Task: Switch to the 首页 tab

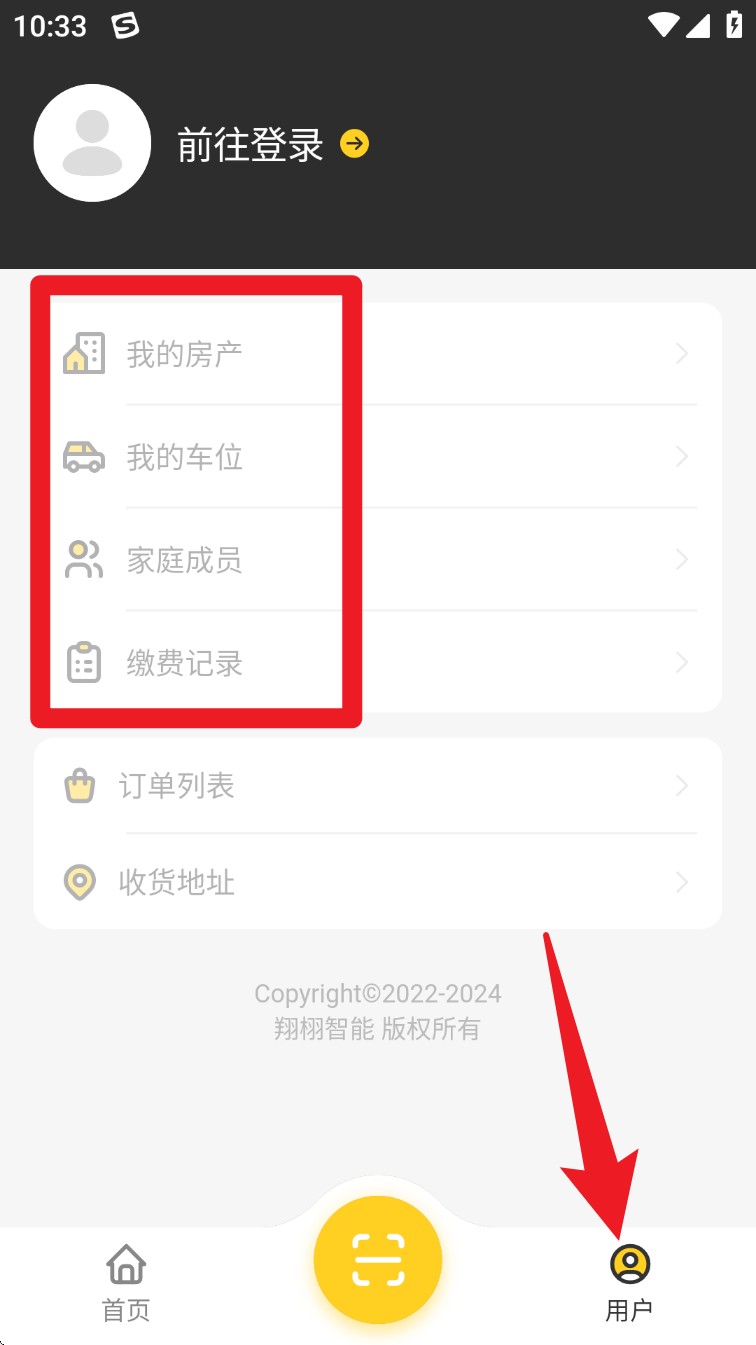Action: pos(126,1284)
